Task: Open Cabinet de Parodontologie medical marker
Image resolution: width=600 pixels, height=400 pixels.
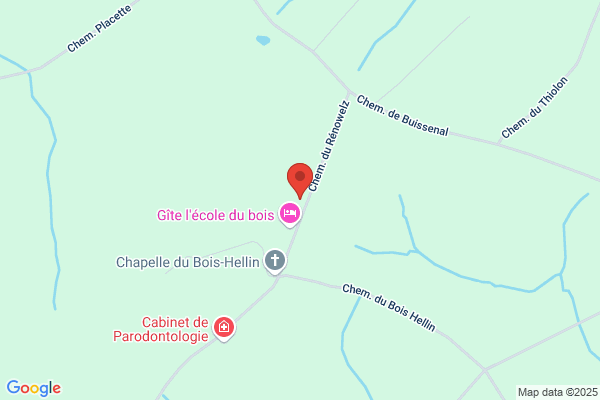Action: click(x=224, y=328)
